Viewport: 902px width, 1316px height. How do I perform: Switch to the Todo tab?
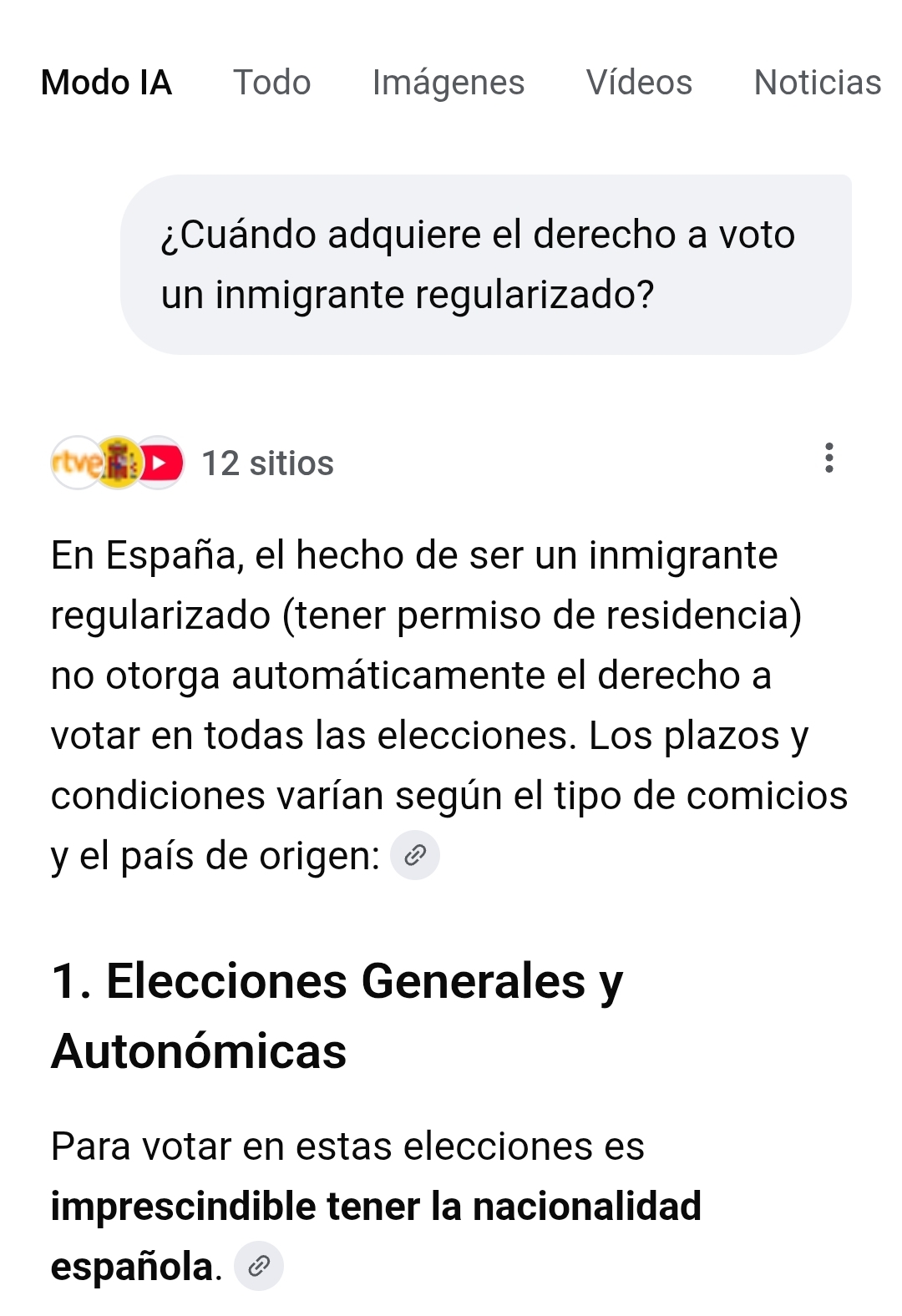coord(271,83)
